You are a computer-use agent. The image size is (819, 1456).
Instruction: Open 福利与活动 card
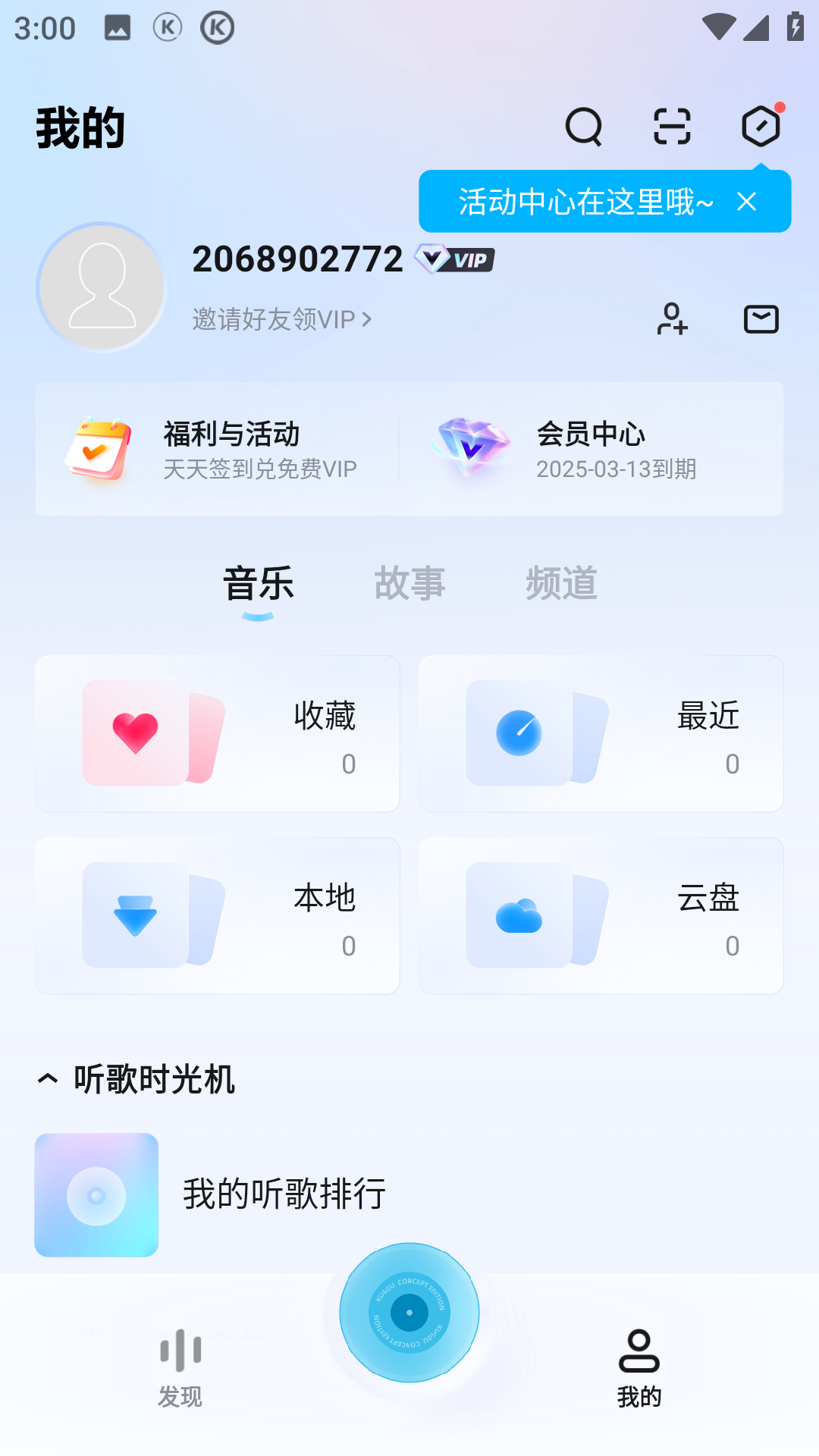pyautogui.click(x=218, y=449)
